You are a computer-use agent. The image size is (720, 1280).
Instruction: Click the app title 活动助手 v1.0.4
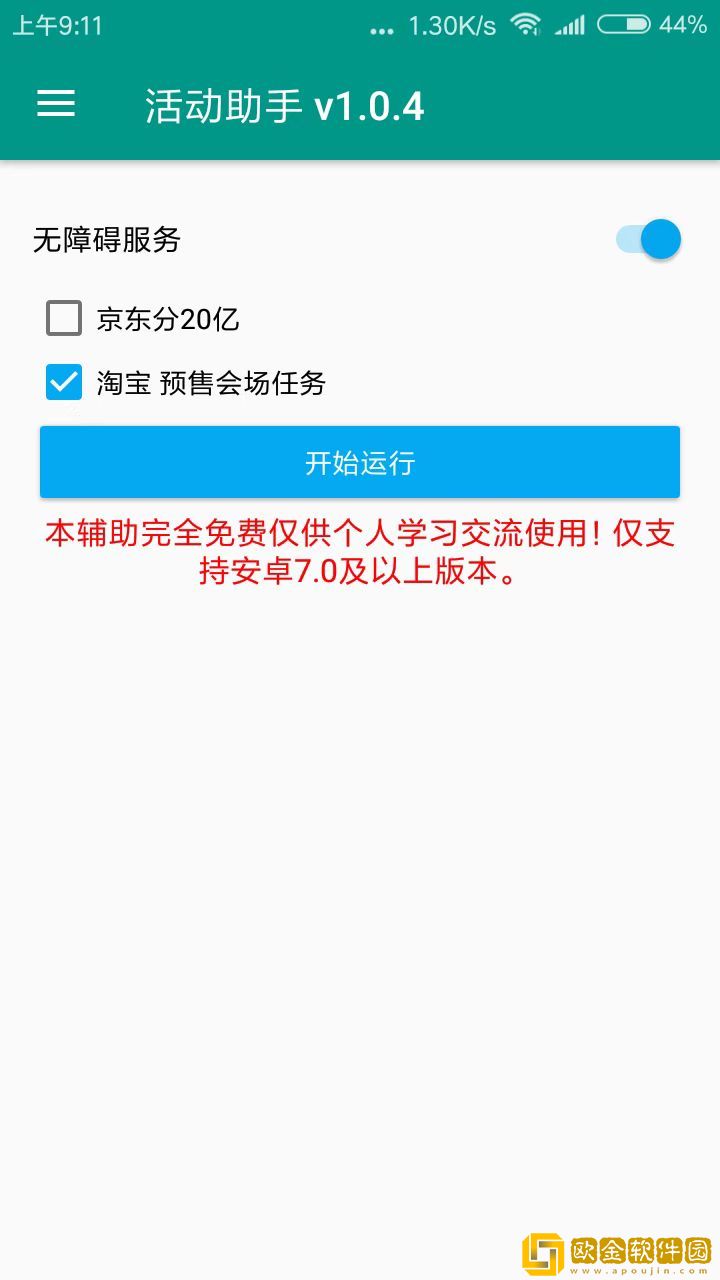point(283,104)
